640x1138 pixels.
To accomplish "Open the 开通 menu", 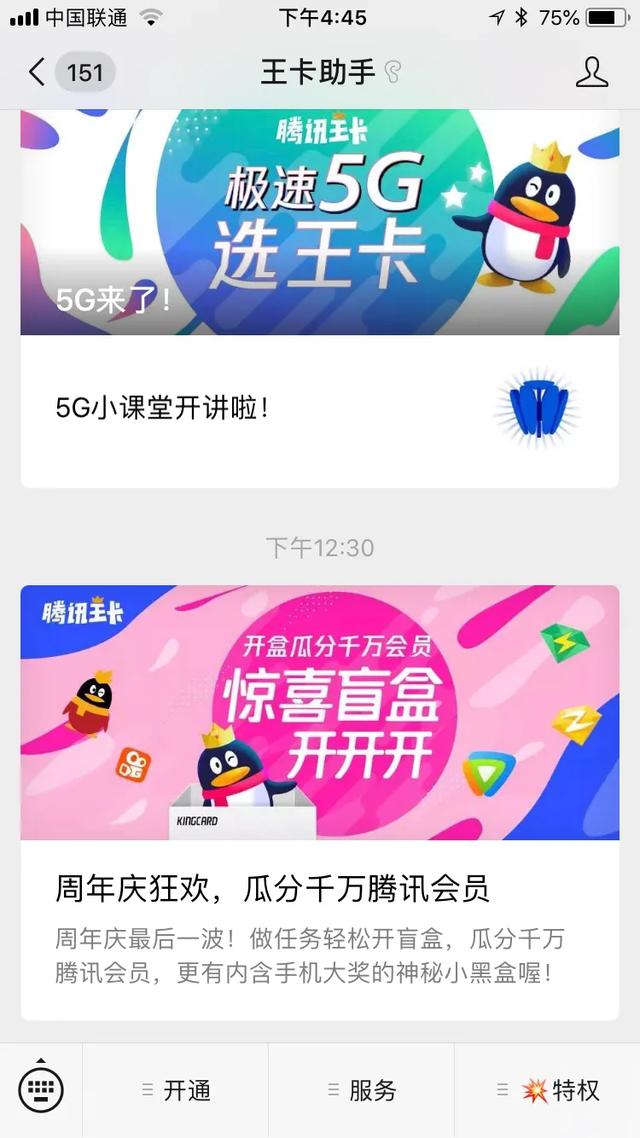I will pos(176,1091).
